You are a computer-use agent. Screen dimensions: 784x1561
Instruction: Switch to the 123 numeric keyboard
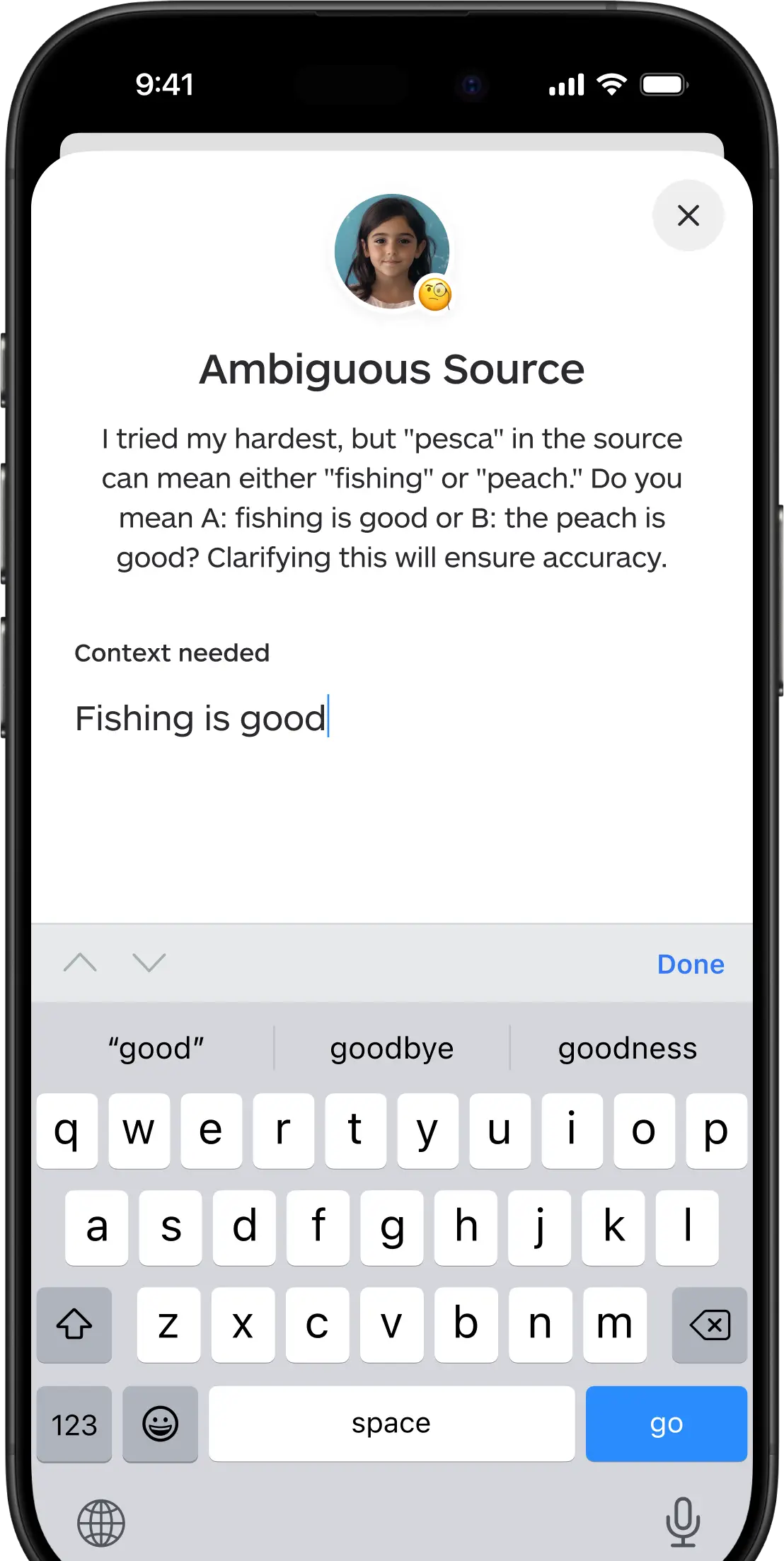tap(74, 1424)
